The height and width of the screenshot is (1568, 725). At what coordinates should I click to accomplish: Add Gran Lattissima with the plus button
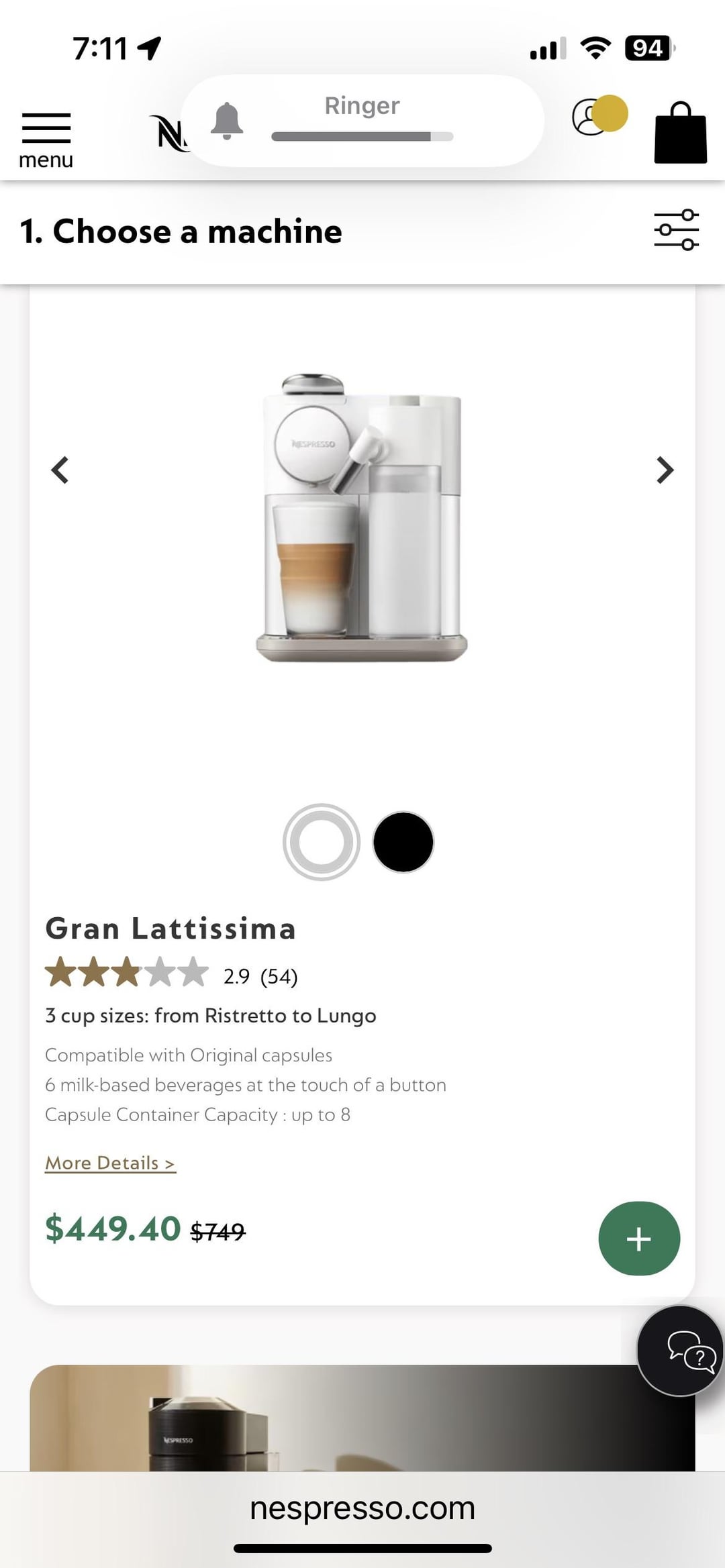pyautogui.click(x=638, y=1239)
